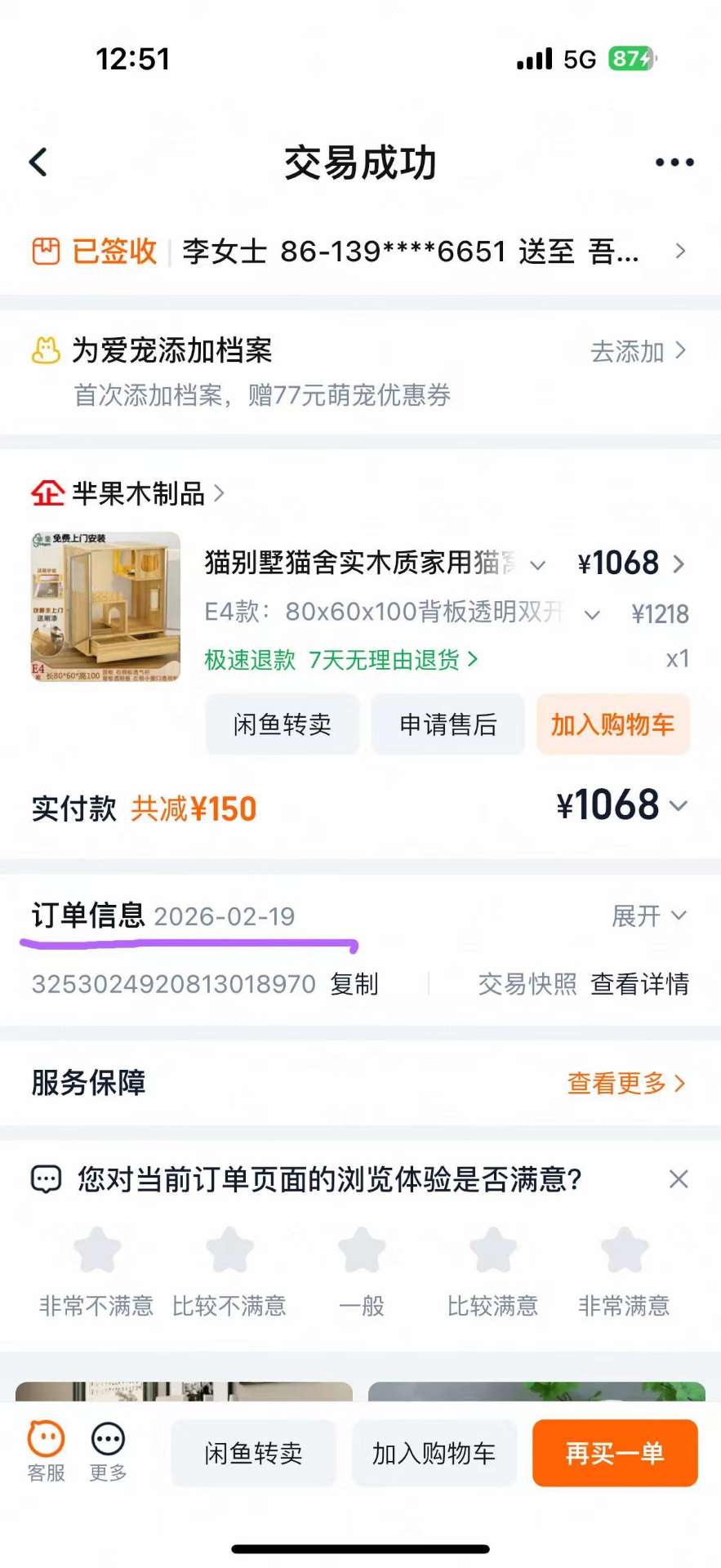Tap 申请售后 for this order
This screenshot has width=721, height=1568.
447,724
